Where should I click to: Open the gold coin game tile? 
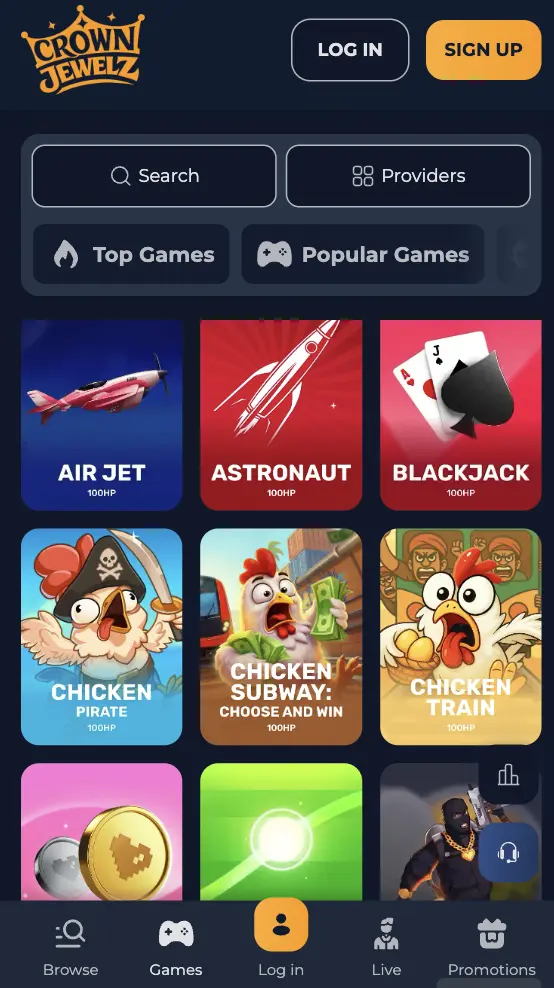click(x=101, y=832)
